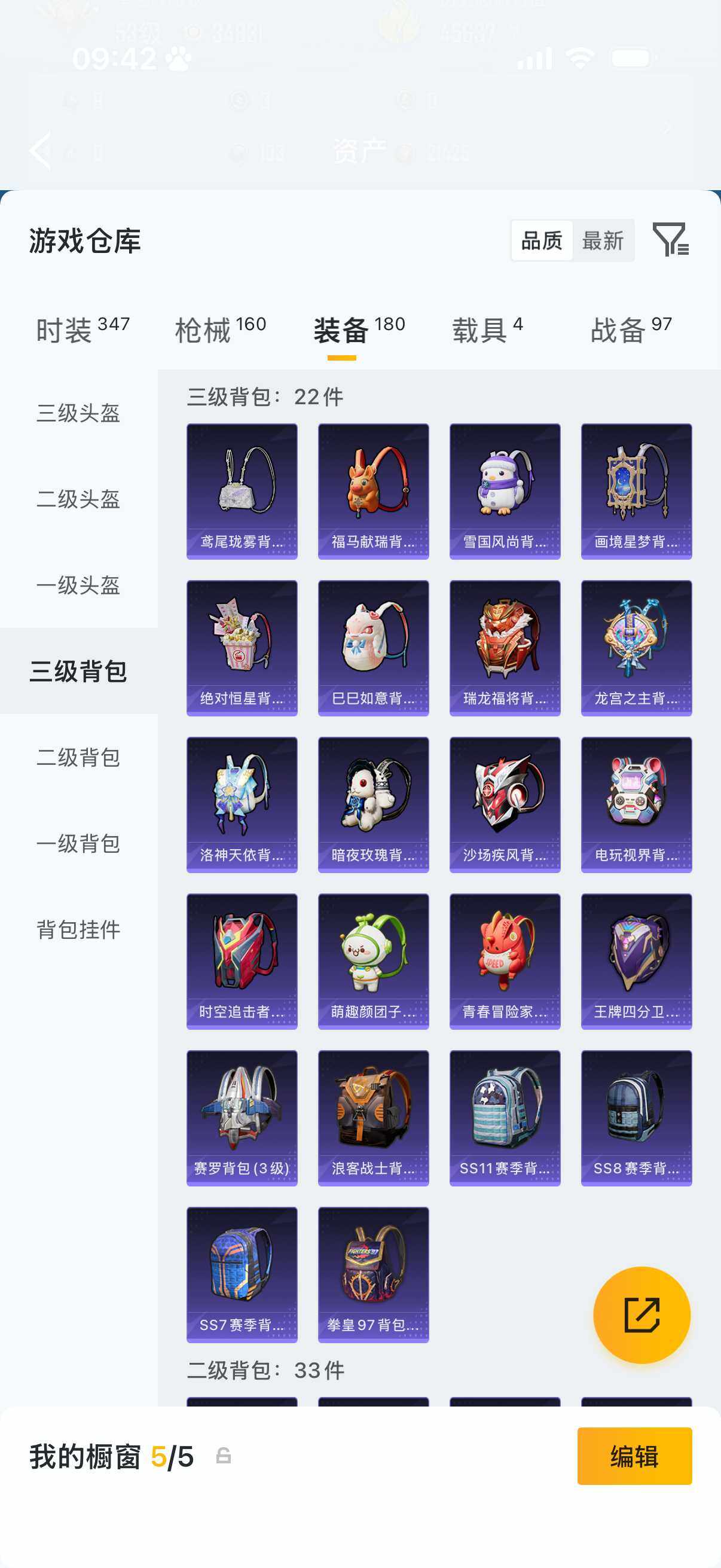
Task: Open the 鸢尾珑雾 backpack item
Action: 242,490
